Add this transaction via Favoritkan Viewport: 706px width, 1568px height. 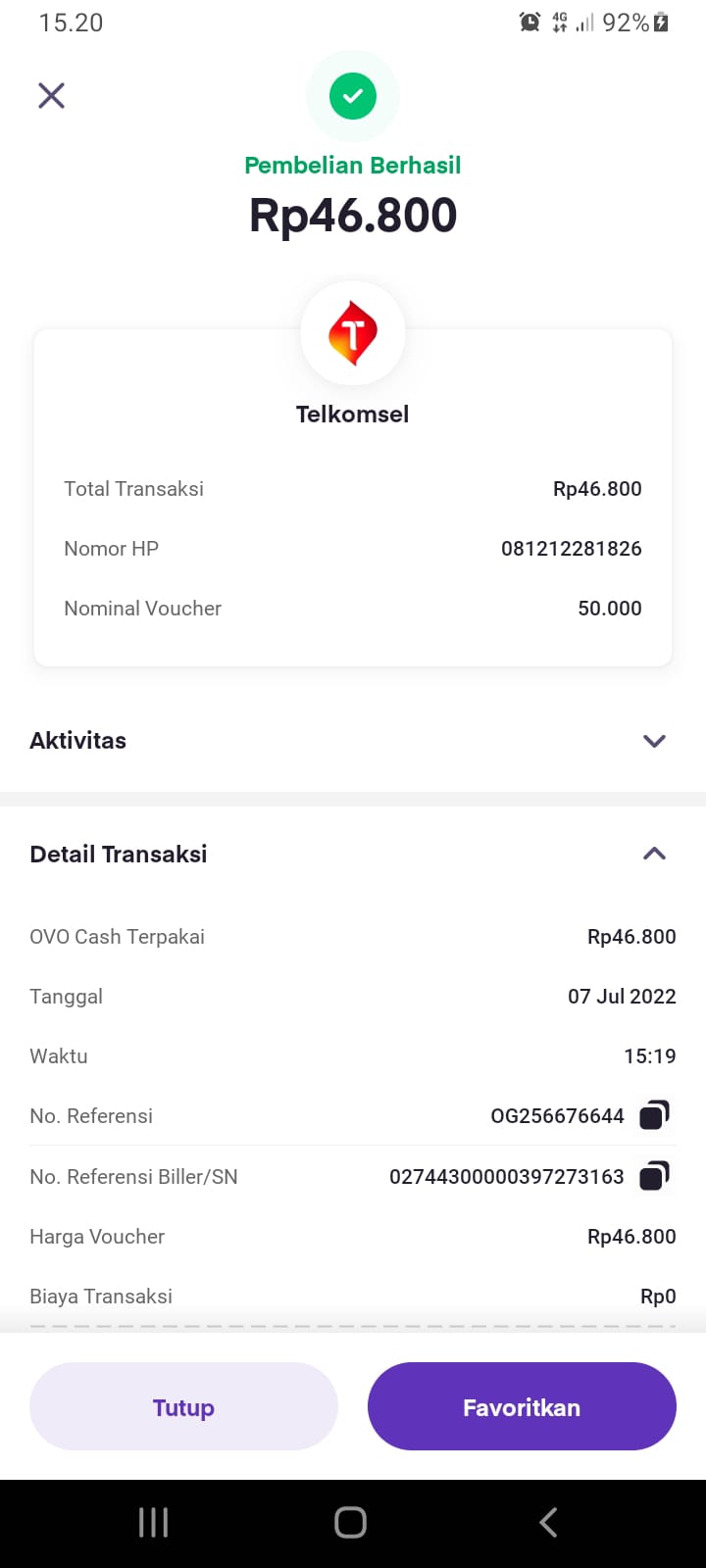522,1406
